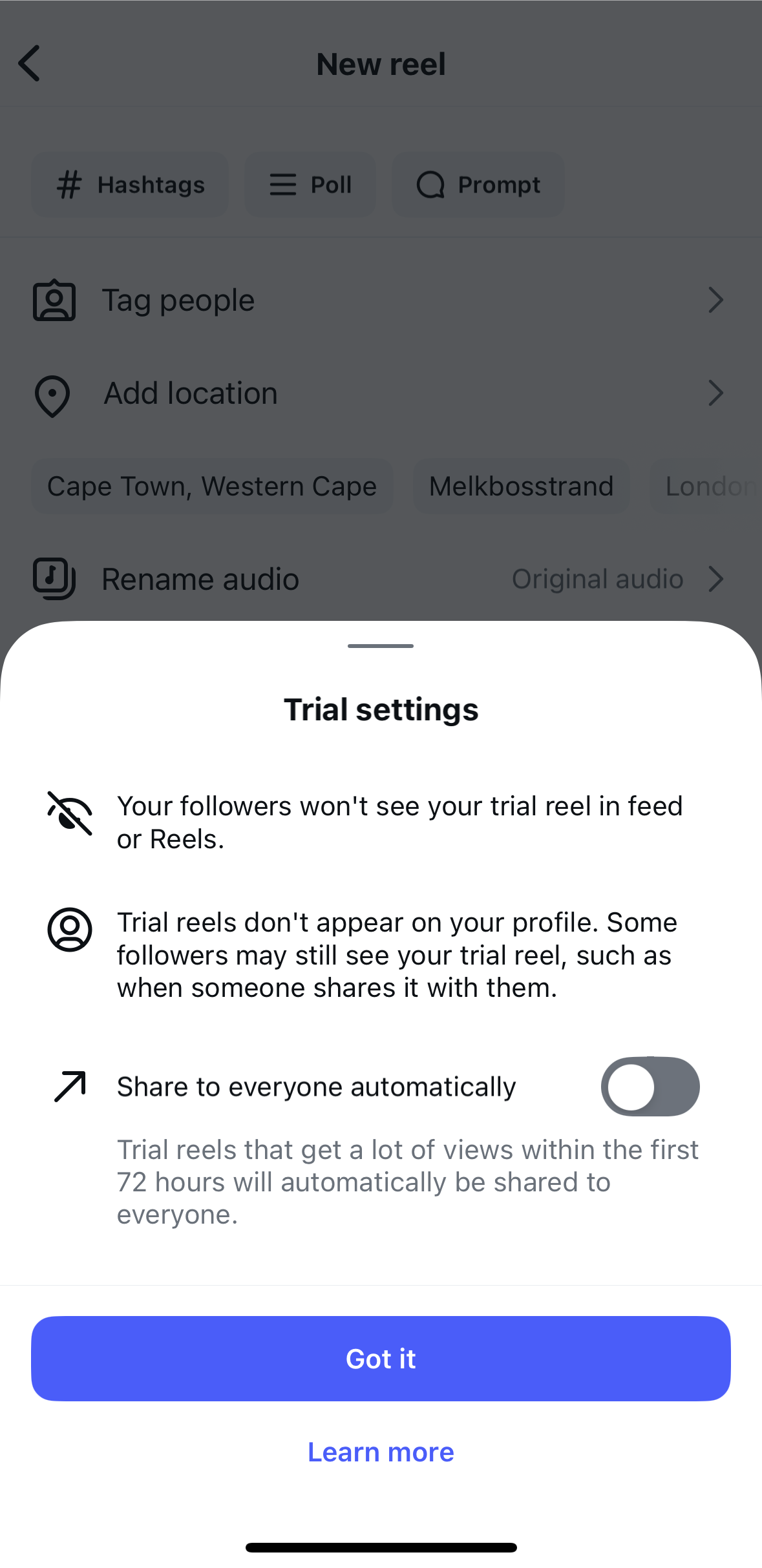The image size is (762, 1568).
Task: Select Cape Town, Western Cape location
Action: (x=212, y=486)
